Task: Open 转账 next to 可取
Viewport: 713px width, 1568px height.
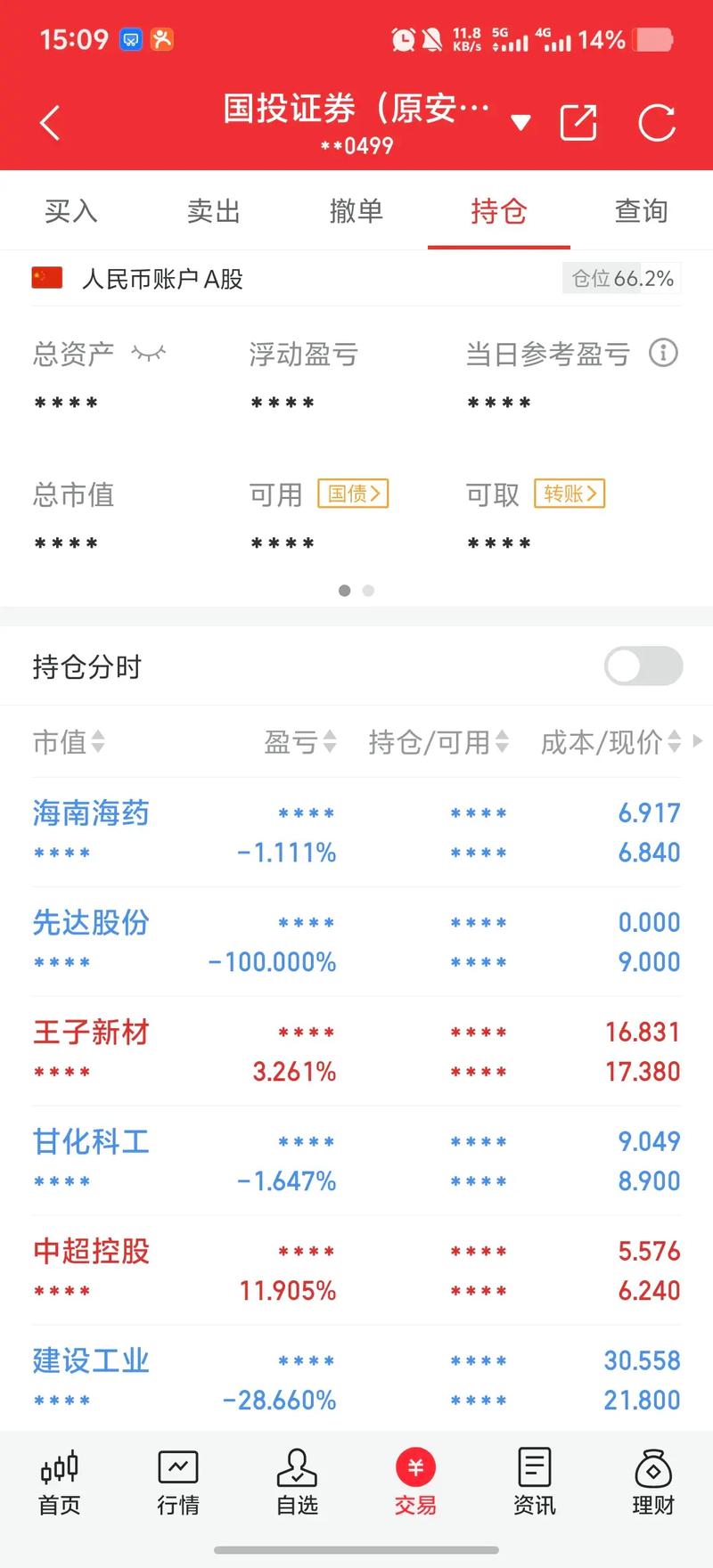Action: pos(569,494)
